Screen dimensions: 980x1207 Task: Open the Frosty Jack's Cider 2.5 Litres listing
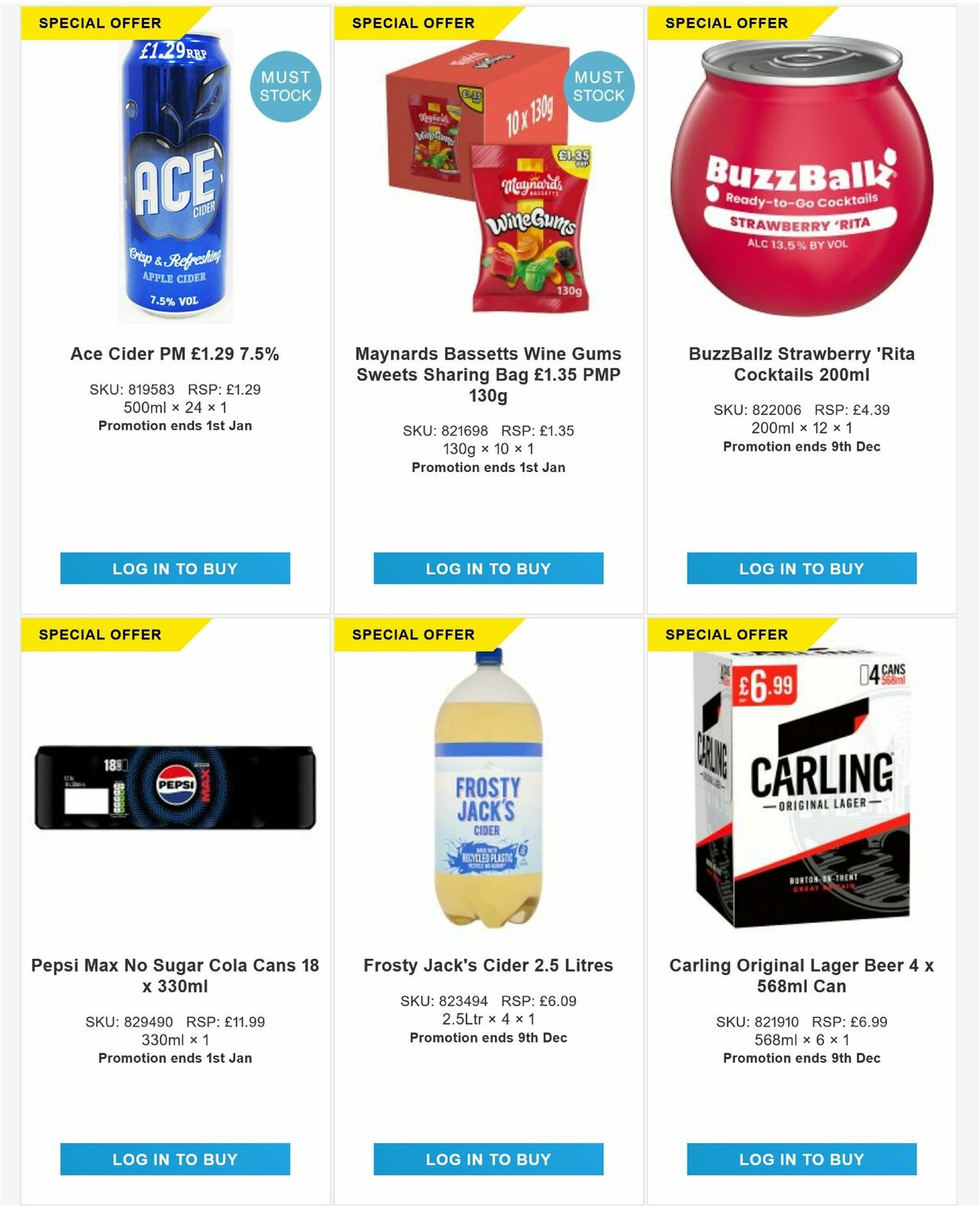(488, 964)
